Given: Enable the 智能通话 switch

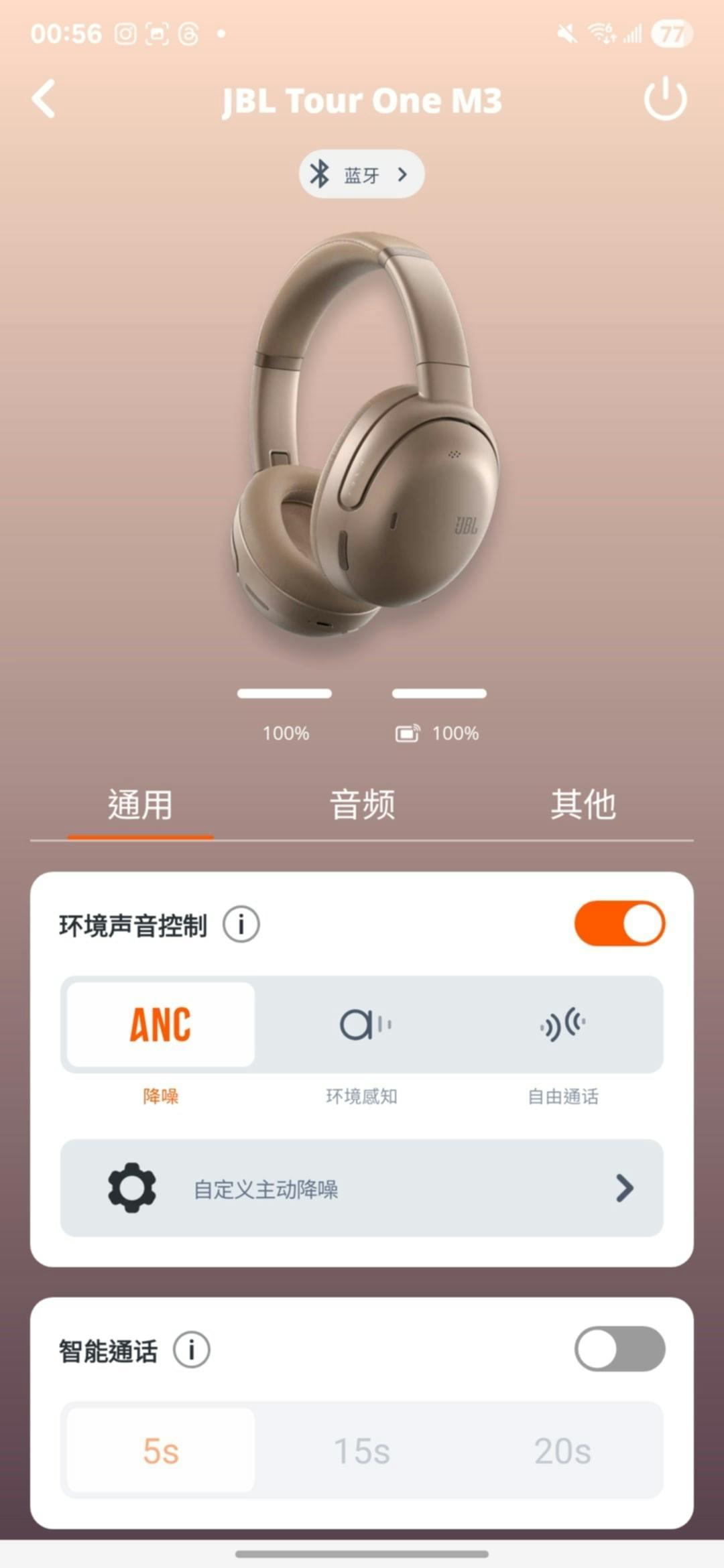Looking at the screenshot, I should tap(619, 1349).
